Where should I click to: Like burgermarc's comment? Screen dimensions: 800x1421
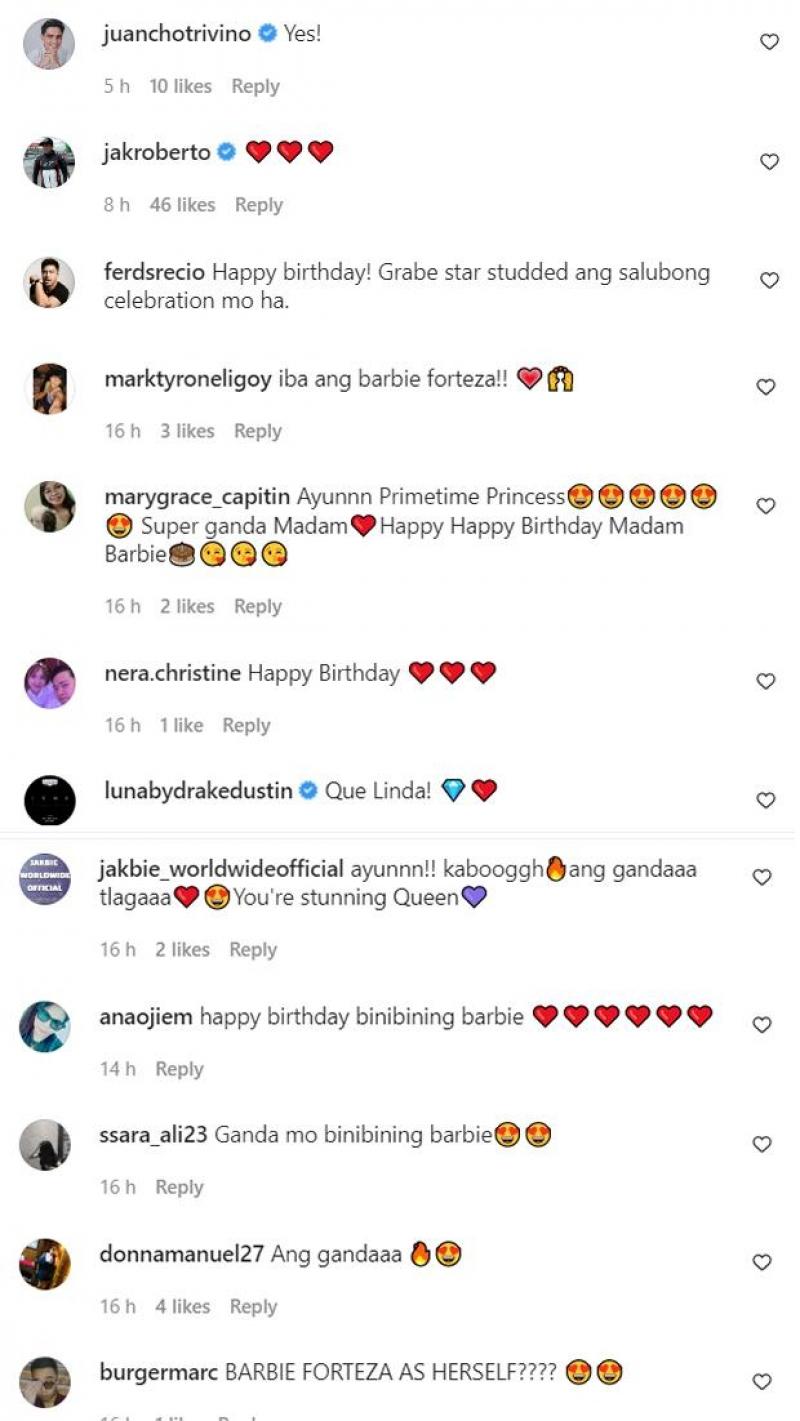(x=762, y=1381)
